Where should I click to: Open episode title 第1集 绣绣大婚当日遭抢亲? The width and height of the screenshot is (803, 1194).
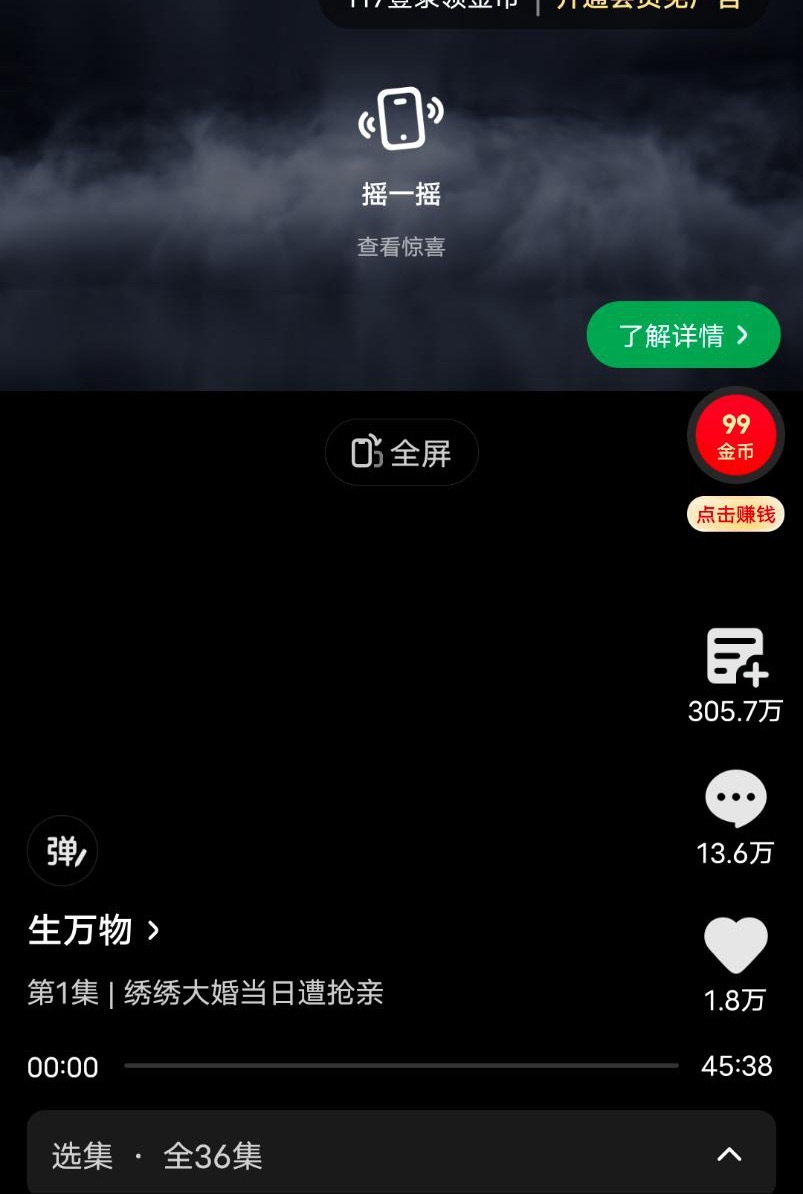coord(204,995)
